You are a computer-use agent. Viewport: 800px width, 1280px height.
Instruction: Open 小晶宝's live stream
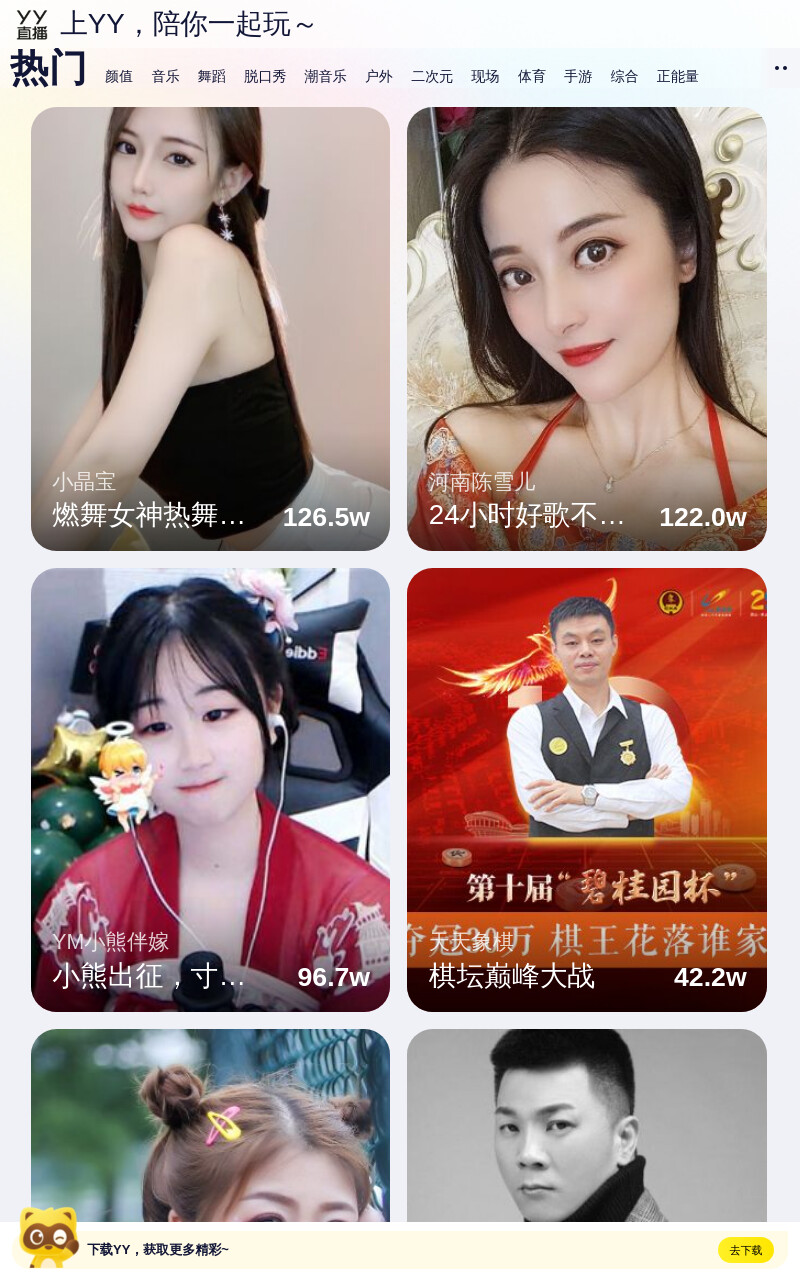(210, 329)
